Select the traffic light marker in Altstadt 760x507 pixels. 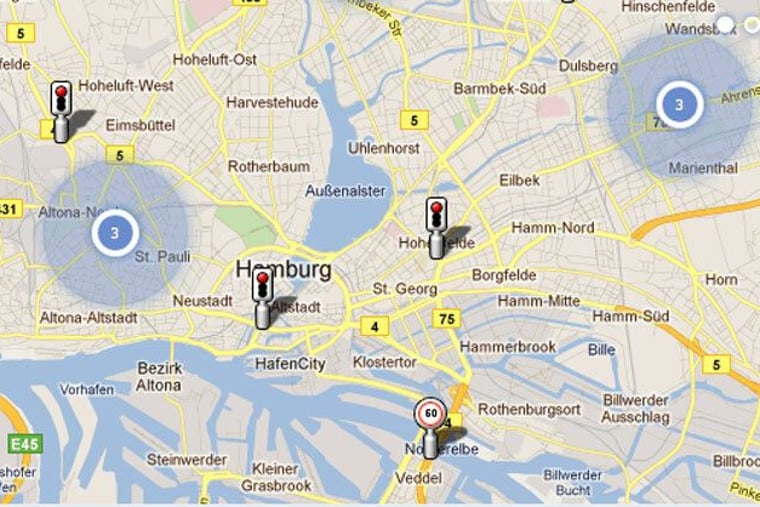(x=263, y=298)
